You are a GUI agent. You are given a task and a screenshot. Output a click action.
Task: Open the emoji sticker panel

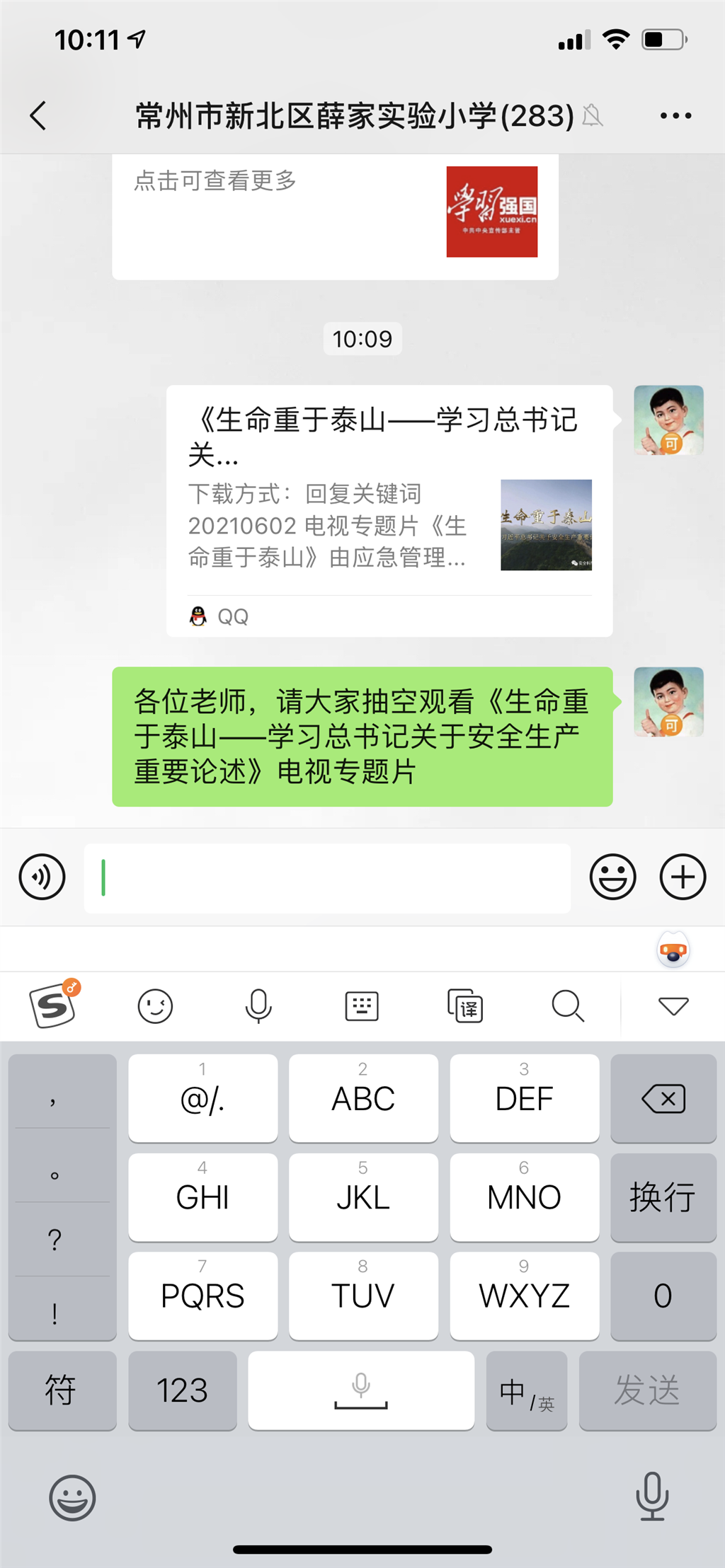click(612, 877)
